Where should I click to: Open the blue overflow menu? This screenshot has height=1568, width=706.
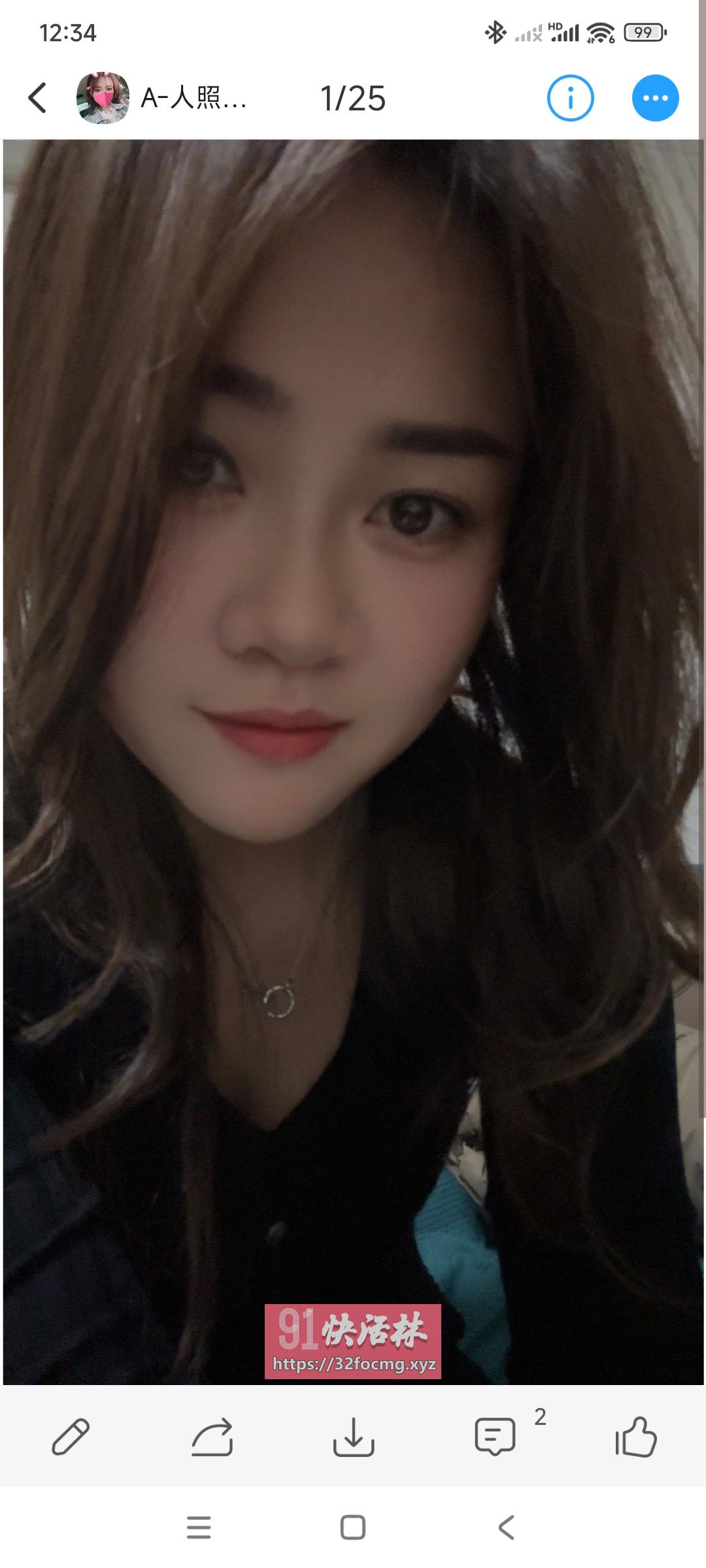[655, 98]
